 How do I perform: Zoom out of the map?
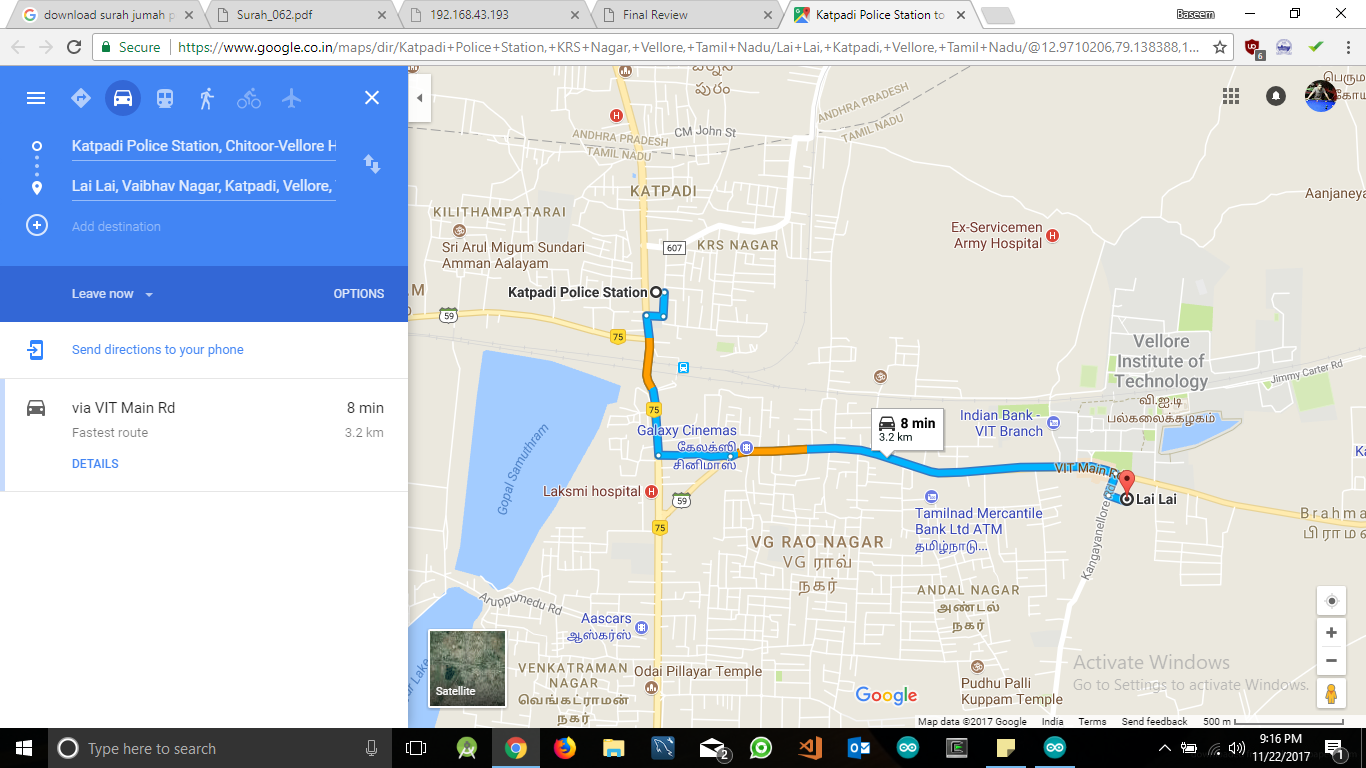[1331, 660]
